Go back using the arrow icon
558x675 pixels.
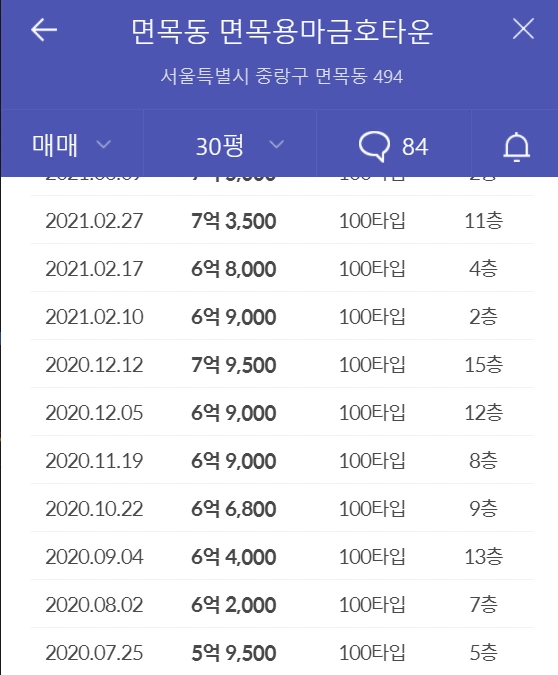[44, 30]
